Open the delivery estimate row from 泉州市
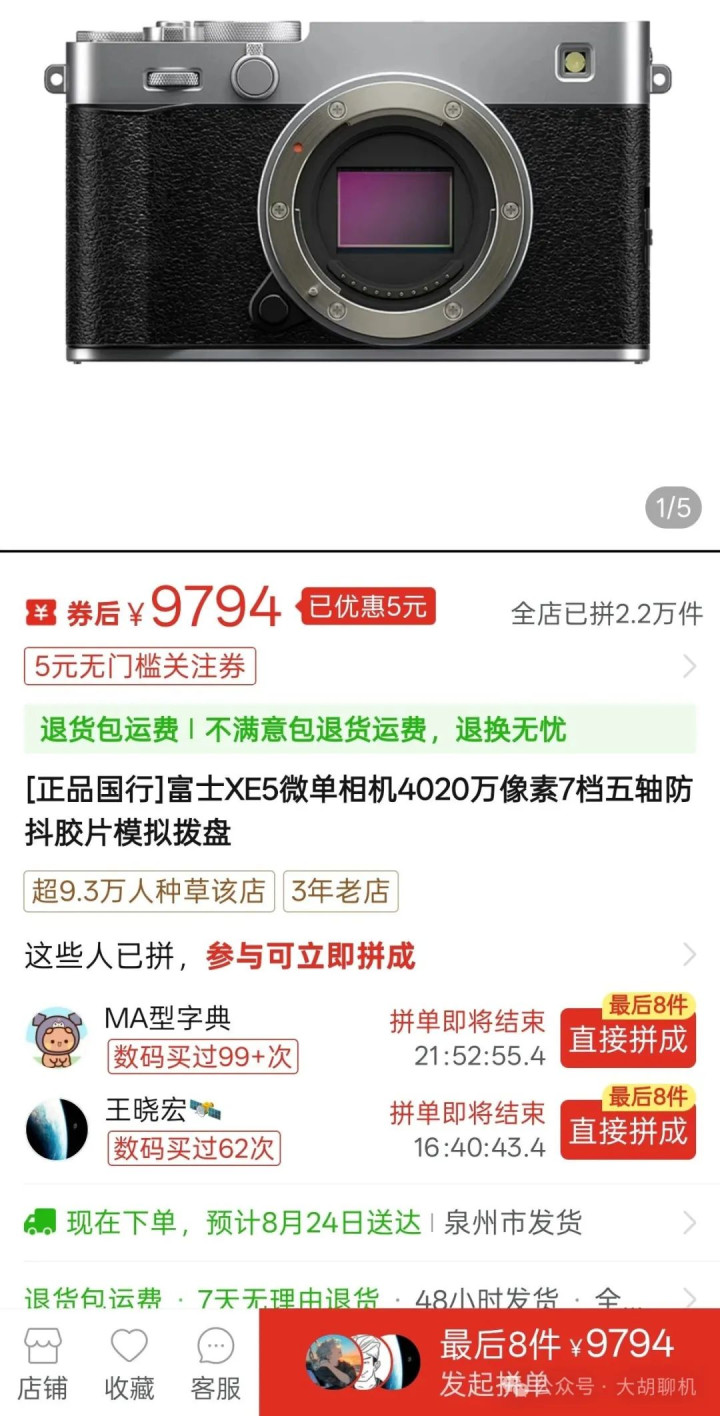This screenshot has height=1416, width=720. coord(360,1222)
